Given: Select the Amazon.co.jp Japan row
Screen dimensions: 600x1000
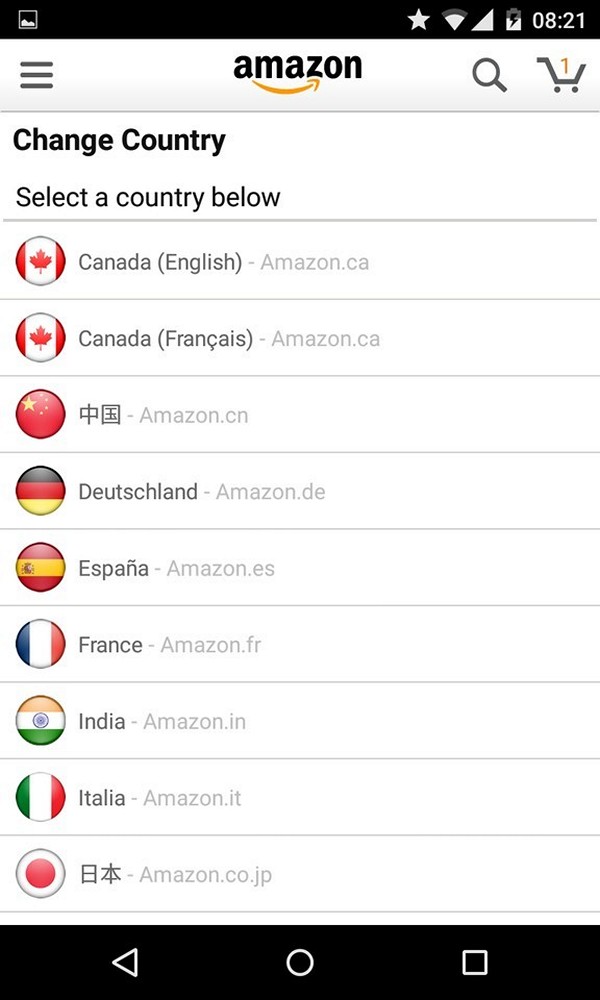Looking at the screenshot, I should (x=300, y=873).
